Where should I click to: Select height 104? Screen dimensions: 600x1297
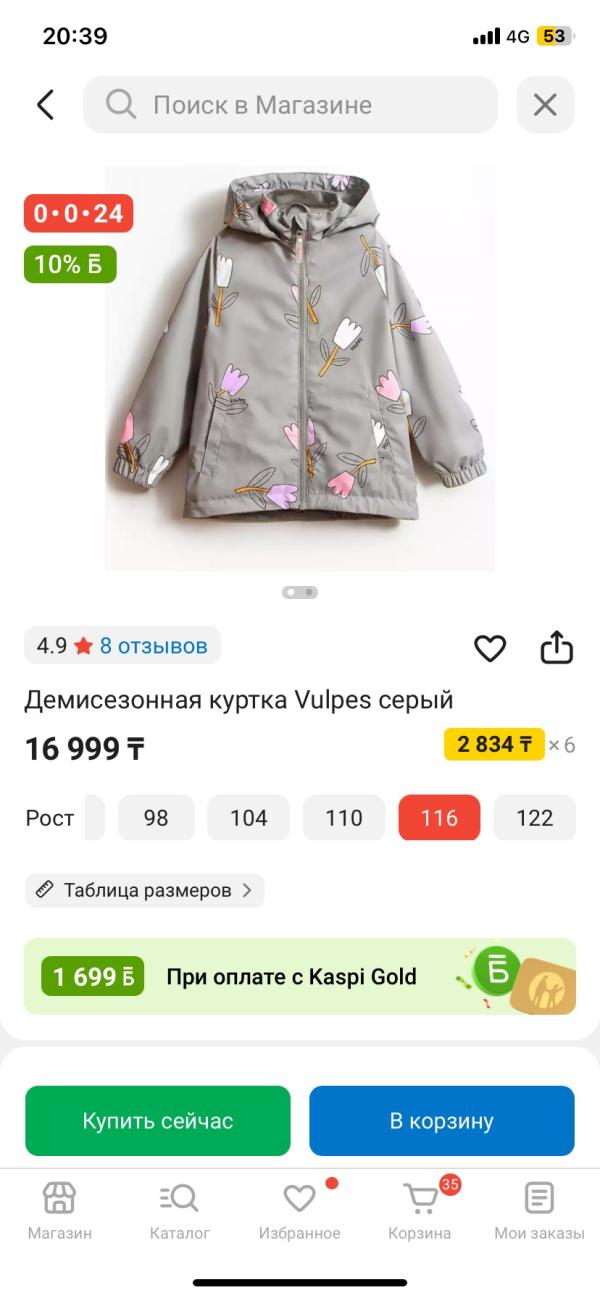pos(249,818)
